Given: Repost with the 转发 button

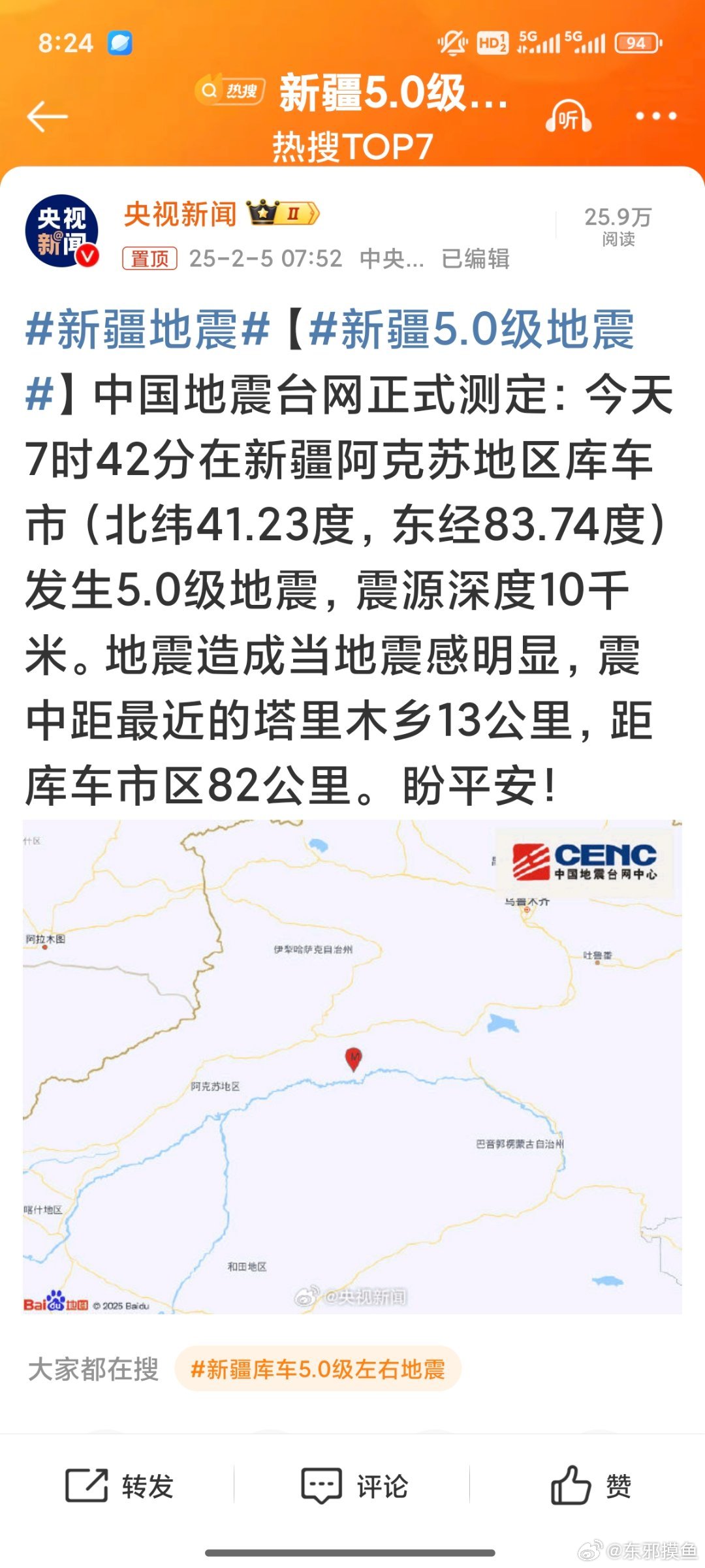Looking at the screenshot, I should [120, 1486].
